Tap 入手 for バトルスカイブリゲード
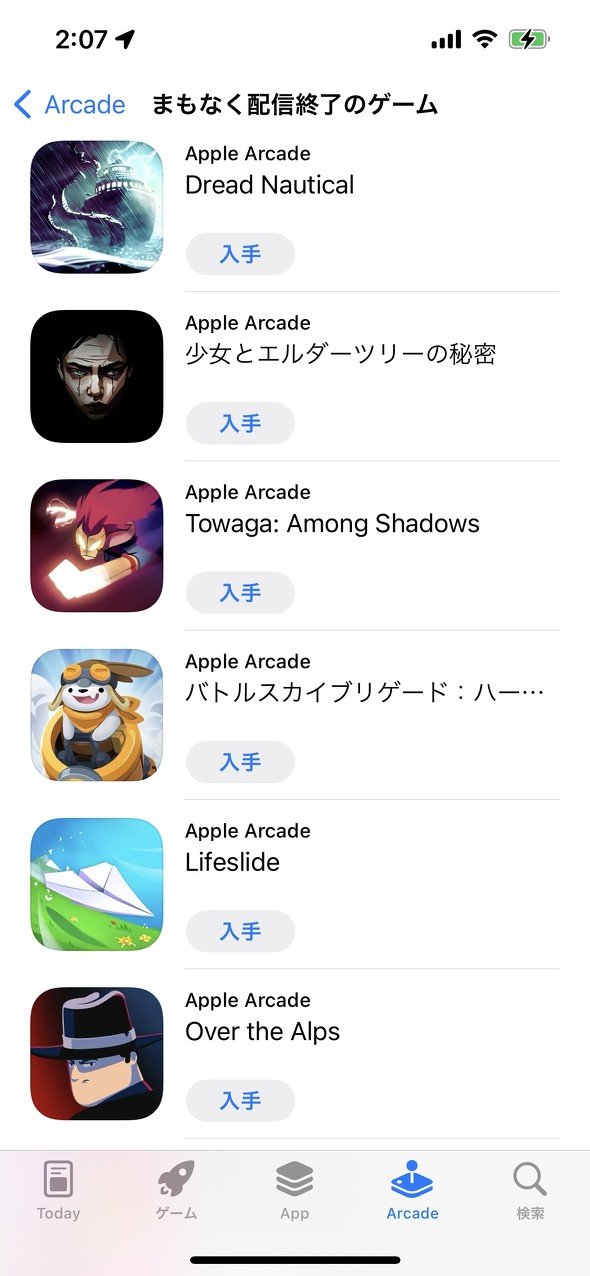590x1276 pixels. 240,762
